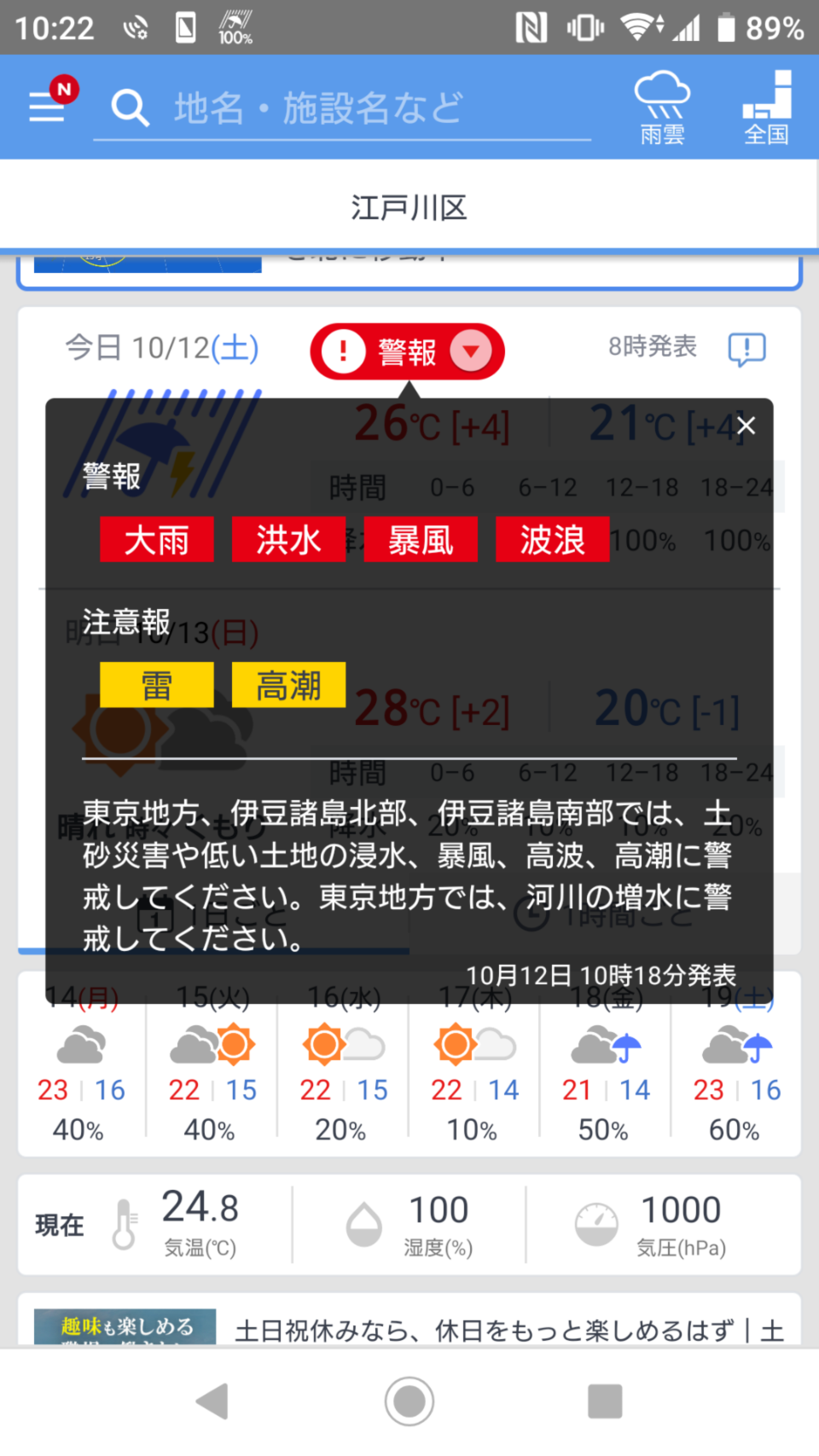Screen dimensions: 819x1456
Task: Select the 大雨 heavy rain warning
Action: click(157, 539)
